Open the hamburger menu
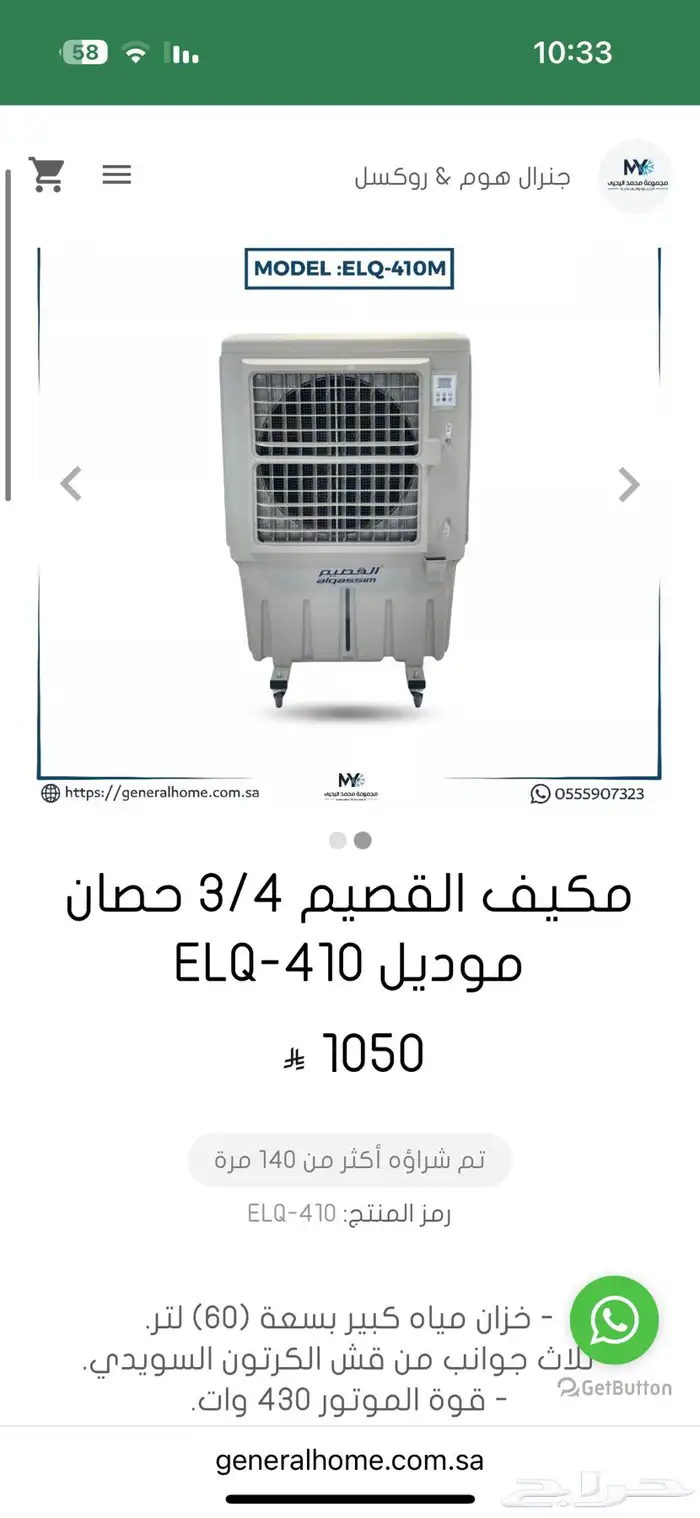The width and height of the screenshot is (700, 1518). pyautogui.click(x=117, y=175)
